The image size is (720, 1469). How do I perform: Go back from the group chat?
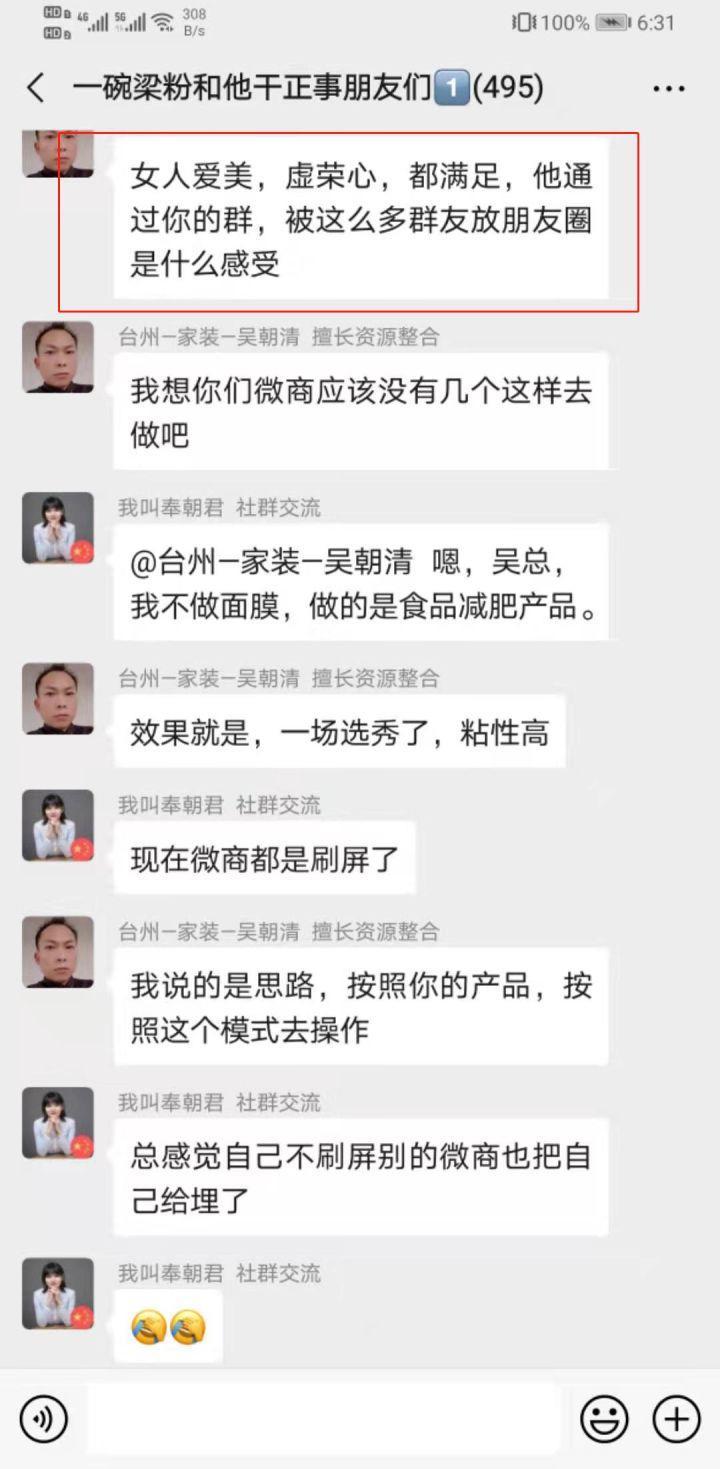tap(36, 88)
